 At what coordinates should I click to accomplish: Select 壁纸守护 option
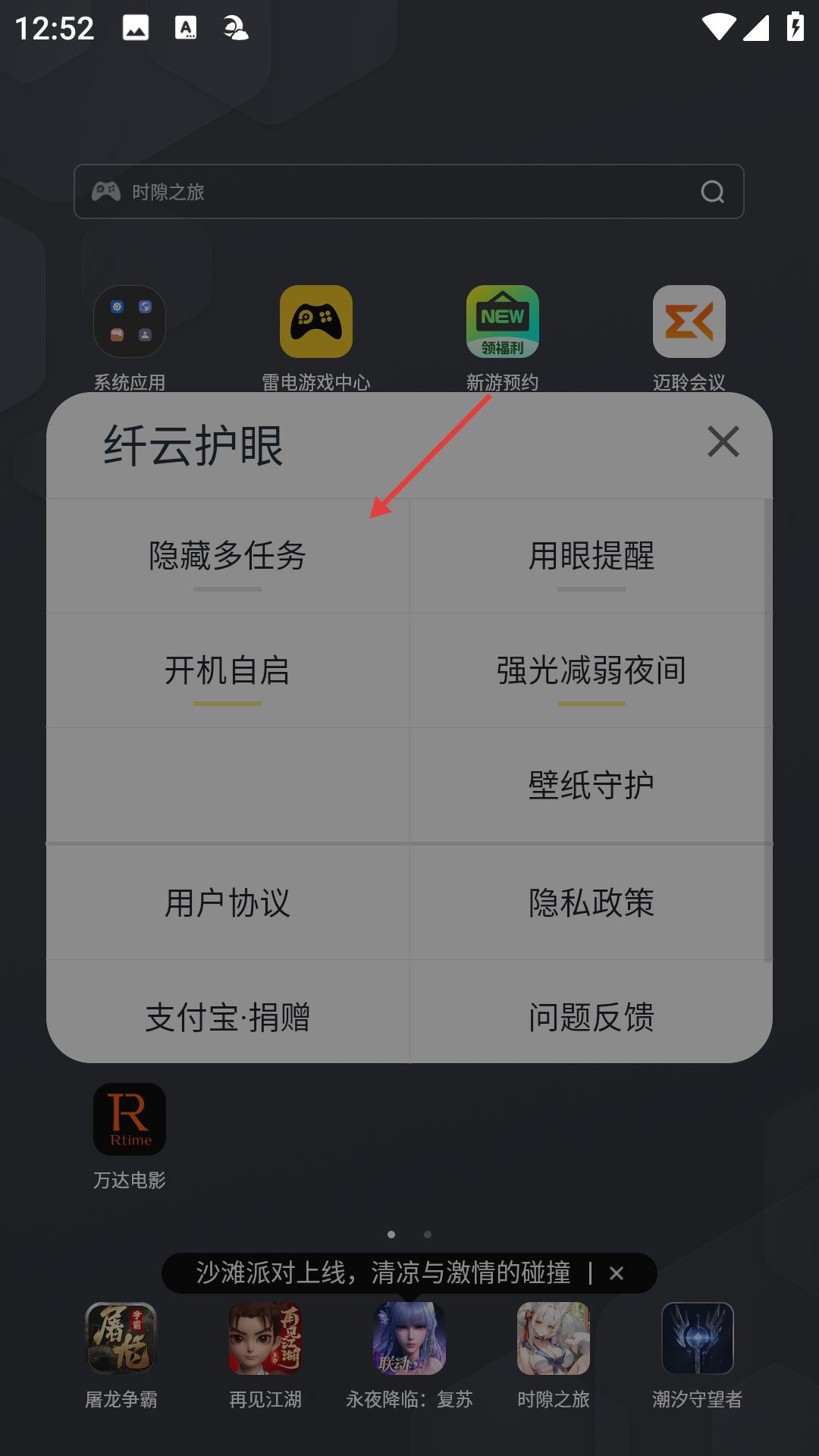(591, 785)
